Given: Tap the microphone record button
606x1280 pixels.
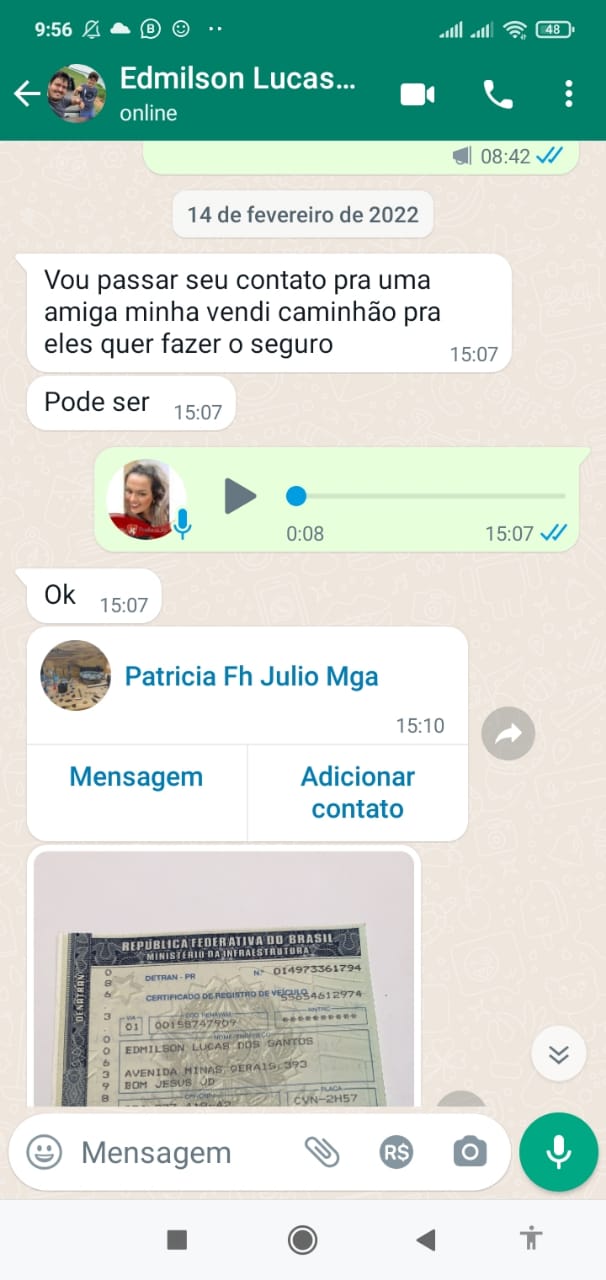Looking at the screenshot, I should click(558, 1152).
